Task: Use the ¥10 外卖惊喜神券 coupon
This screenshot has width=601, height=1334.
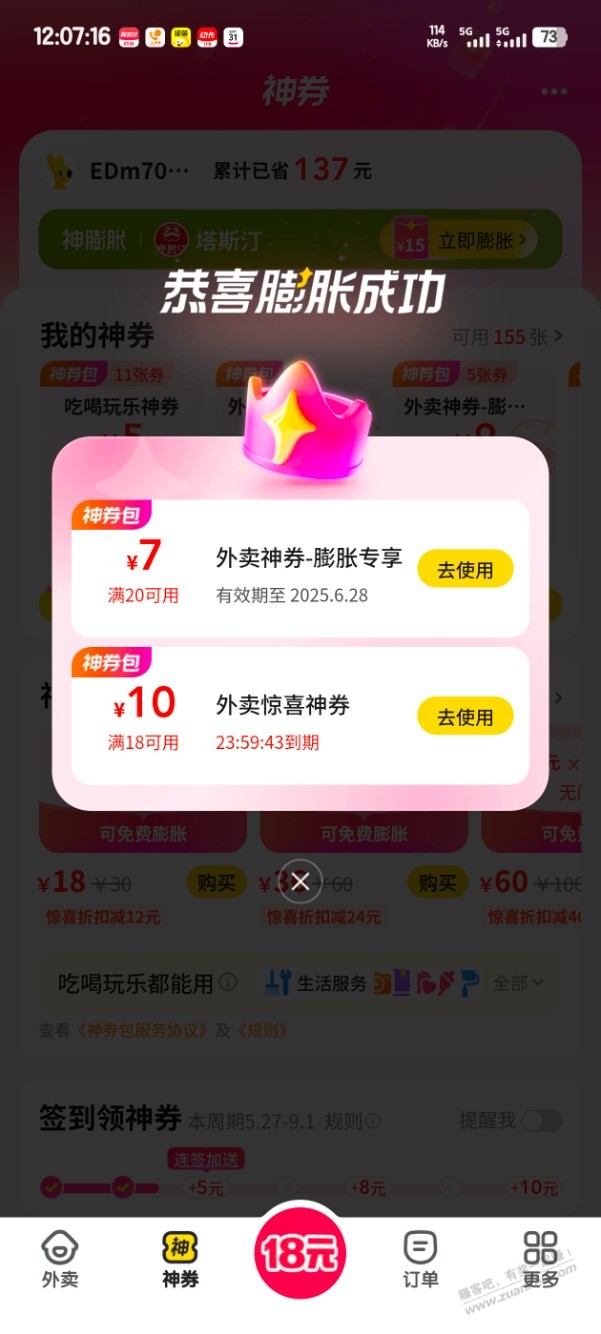Action: (x=465, y=717)
